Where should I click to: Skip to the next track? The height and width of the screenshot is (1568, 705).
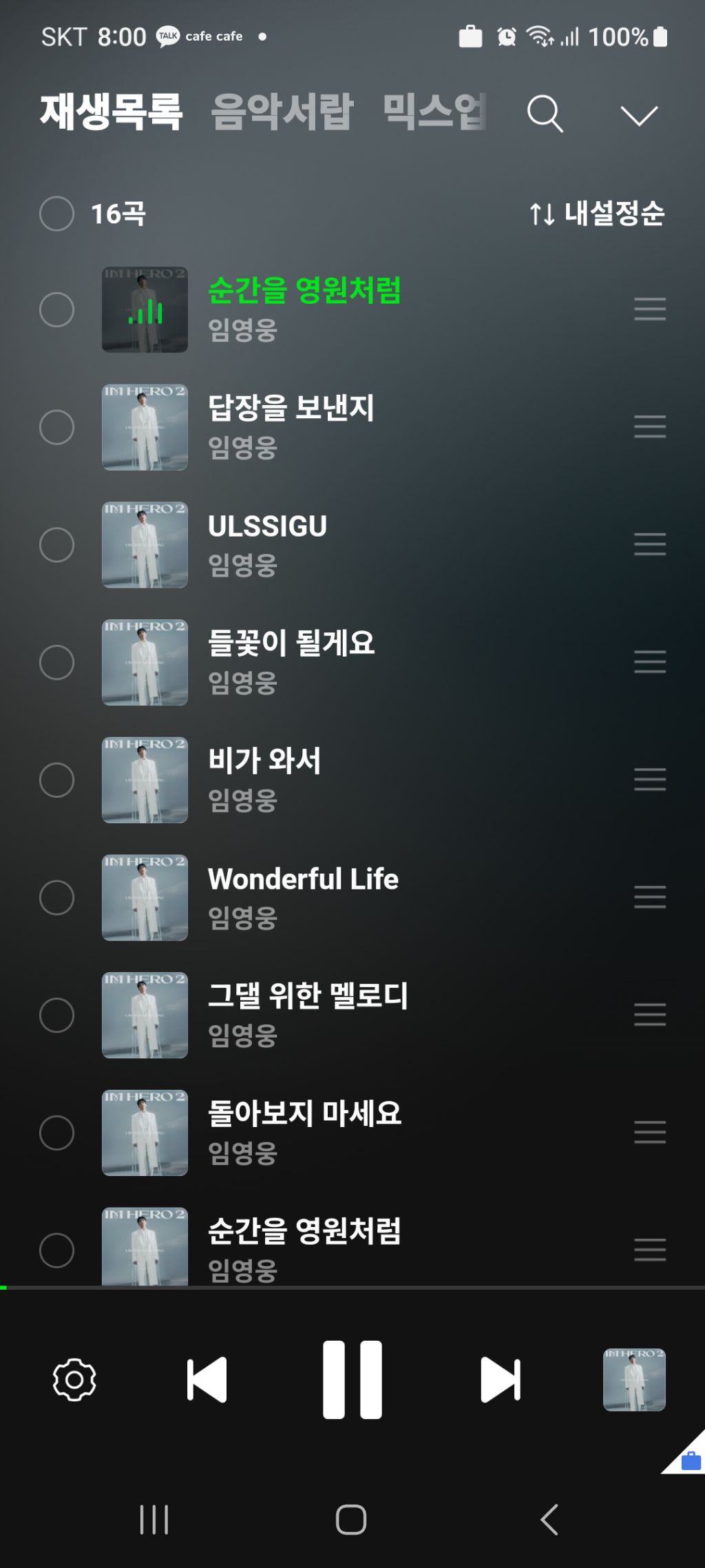500,1380
